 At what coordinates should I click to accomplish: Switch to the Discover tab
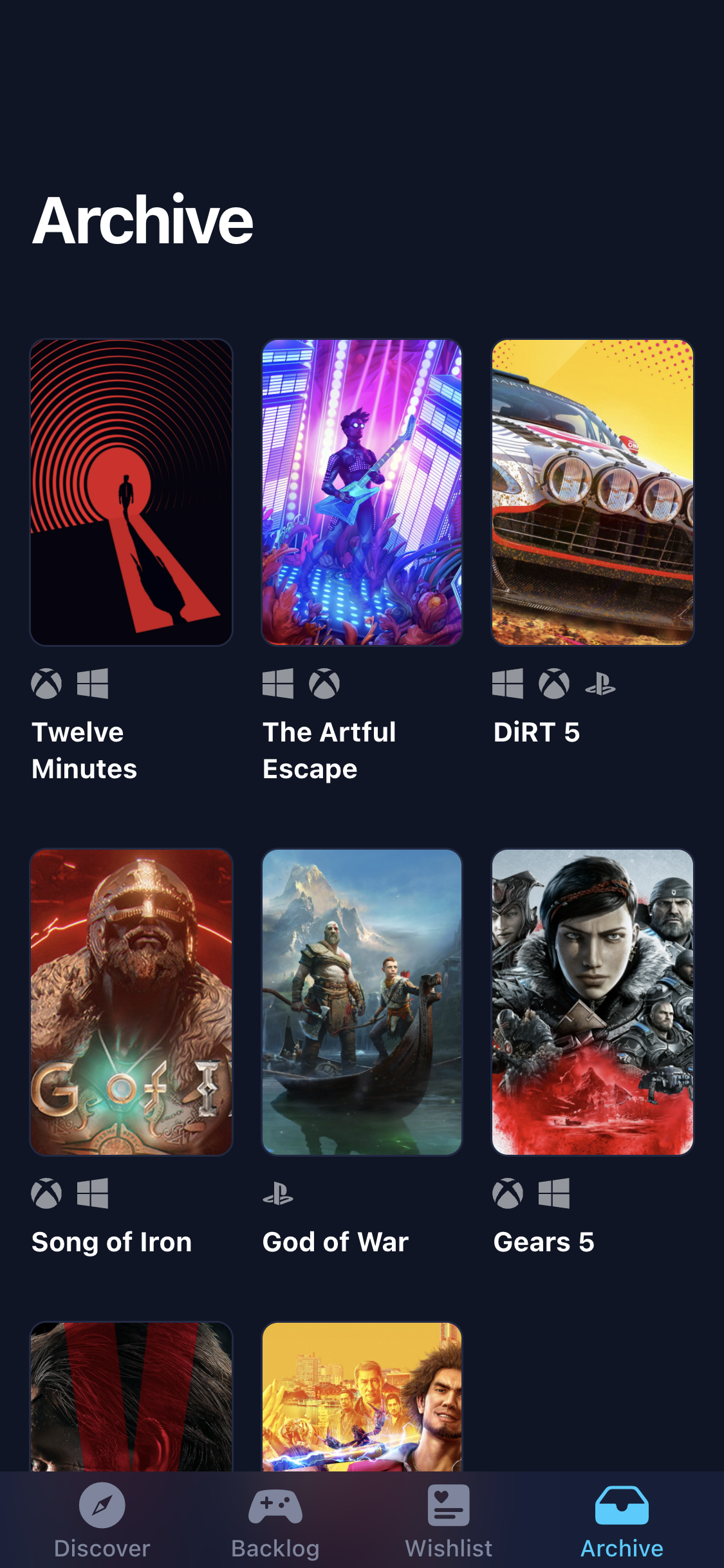[x=103, y=1526]
